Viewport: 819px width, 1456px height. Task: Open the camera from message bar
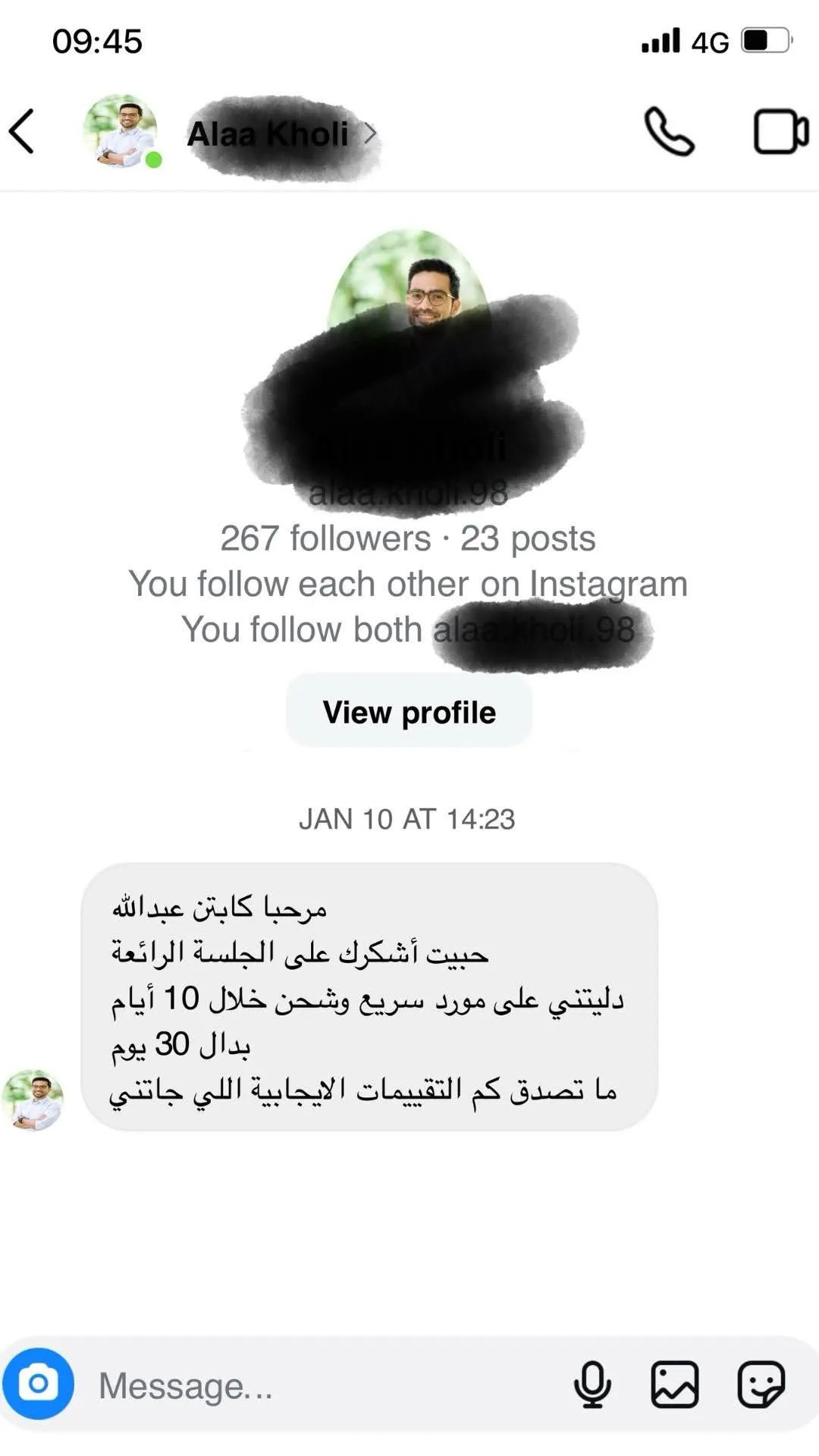39,1384
